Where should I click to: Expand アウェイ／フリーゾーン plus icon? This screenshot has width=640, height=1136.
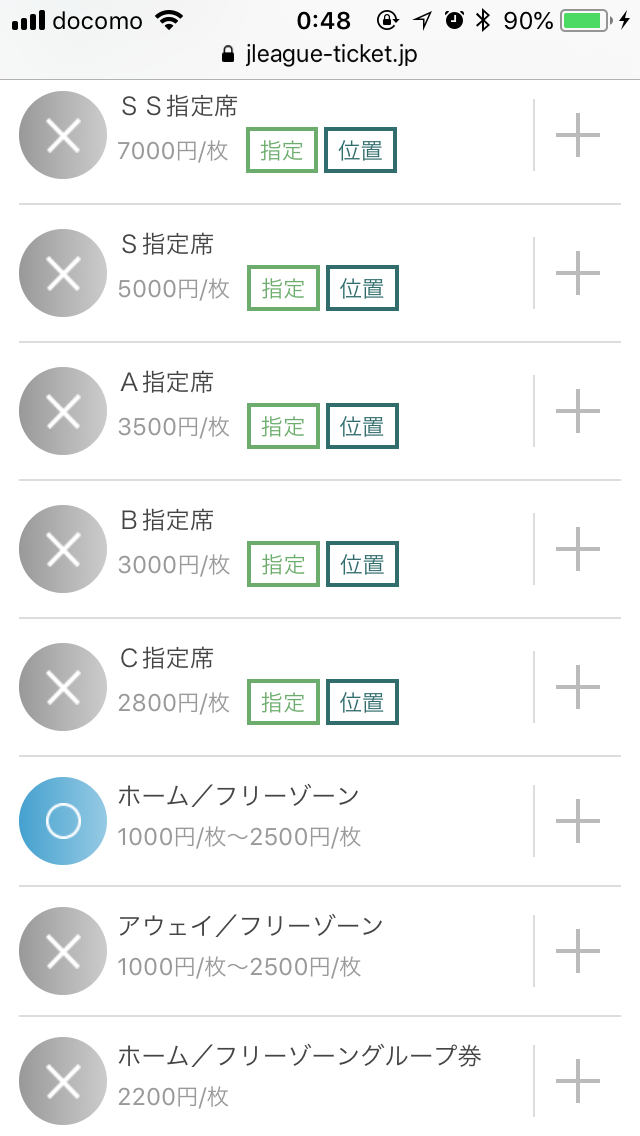pos(577,951)
